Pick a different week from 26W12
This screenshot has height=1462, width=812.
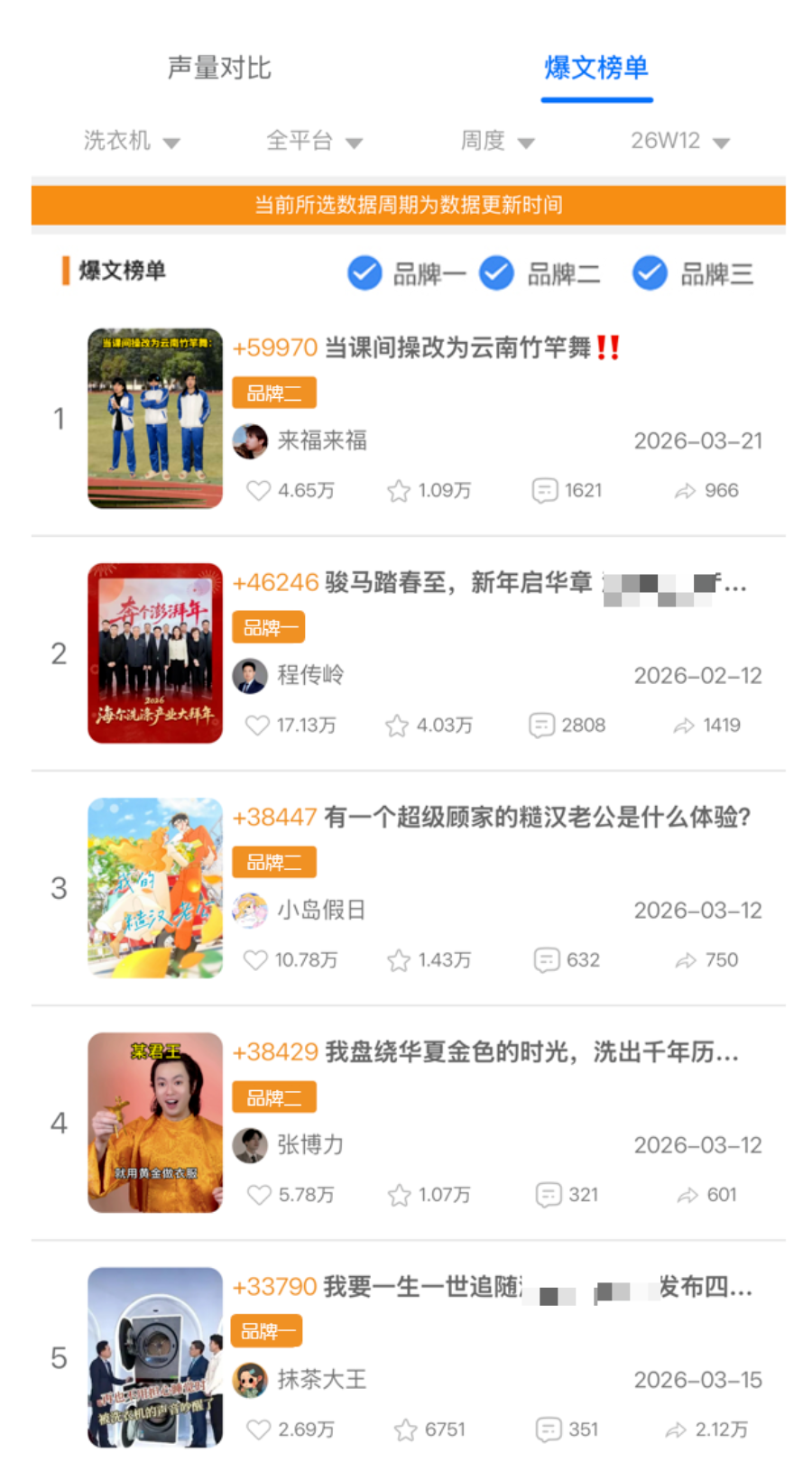(679, 141)
